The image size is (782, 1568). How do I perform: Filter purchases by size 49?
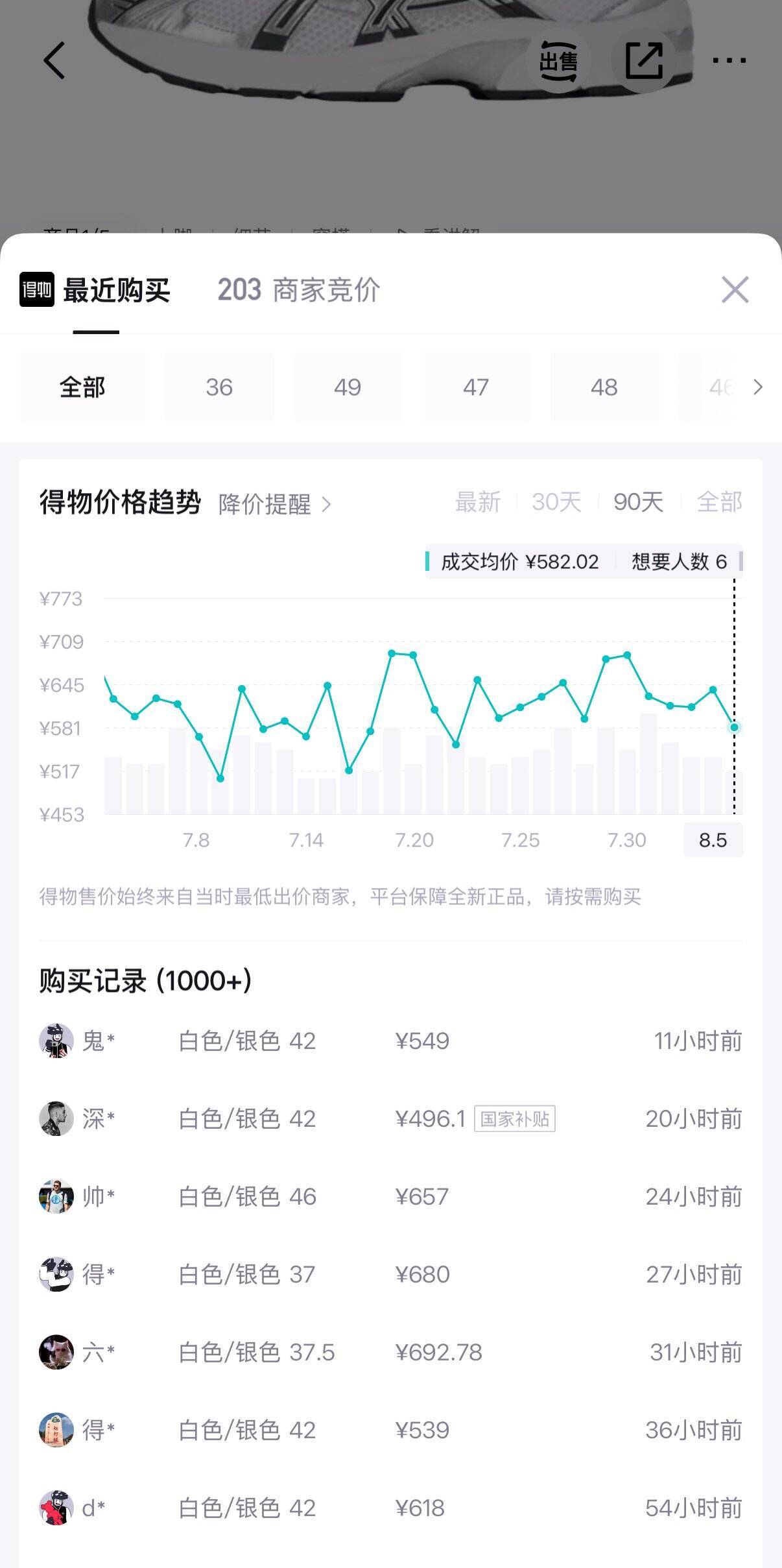(x=348, y=387)
